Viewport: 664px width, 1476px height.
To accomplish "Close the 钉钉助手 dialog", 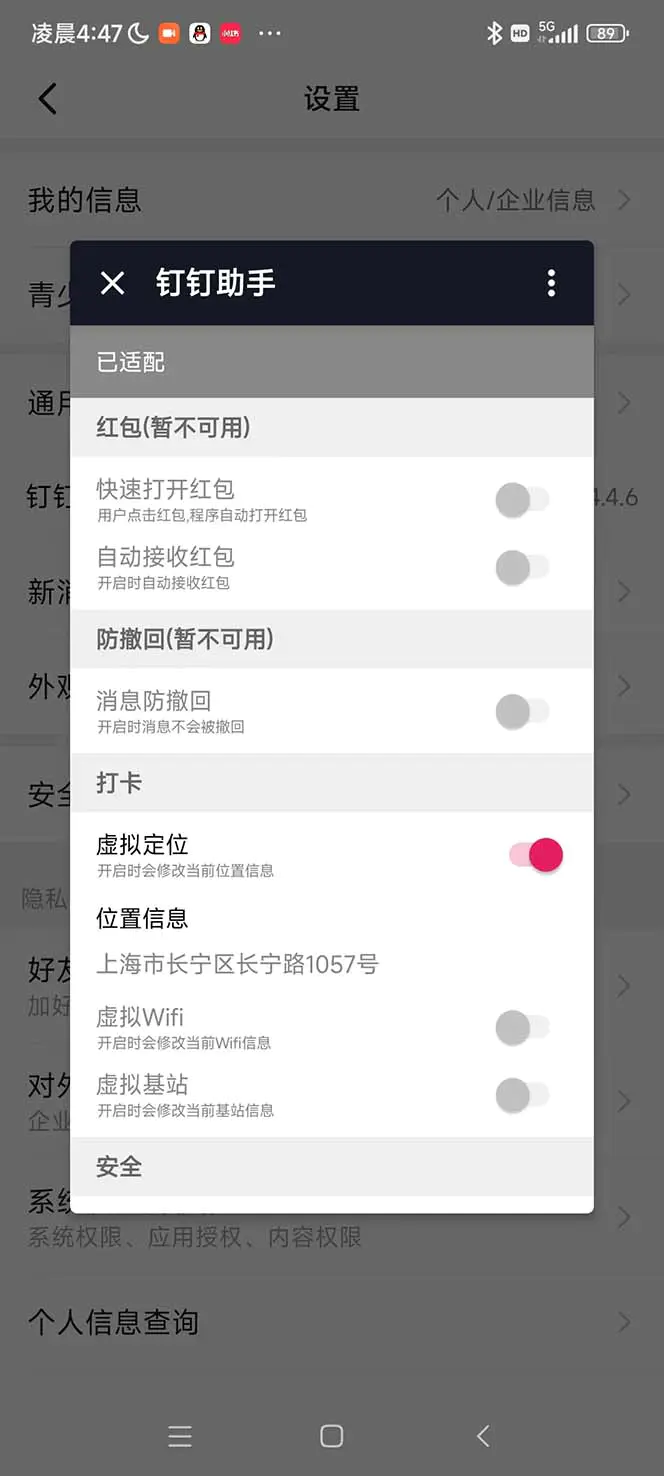I will [113, 283].
